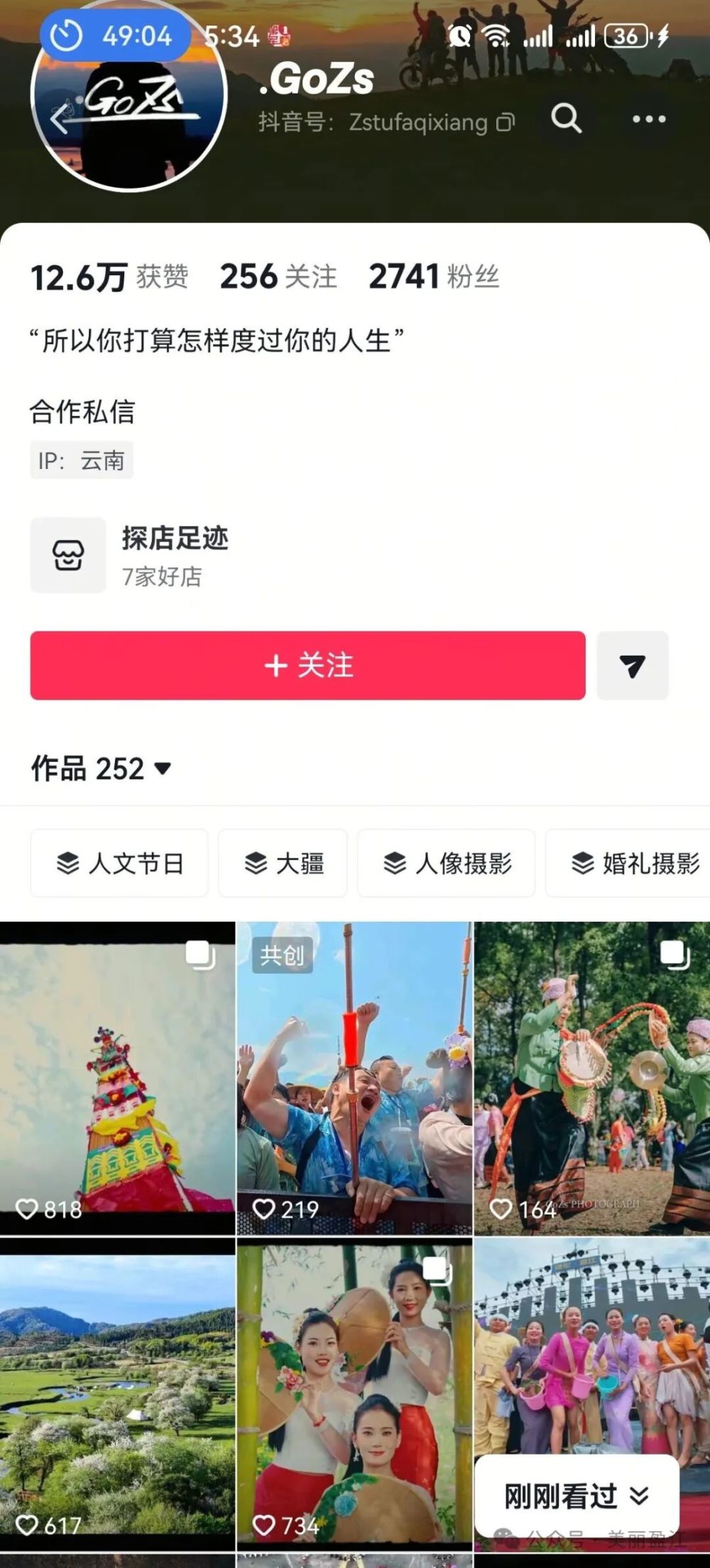Open the 共创 post with 219 likes
The height and width of the screenshot is (1568, 710).
[354, 1077]
